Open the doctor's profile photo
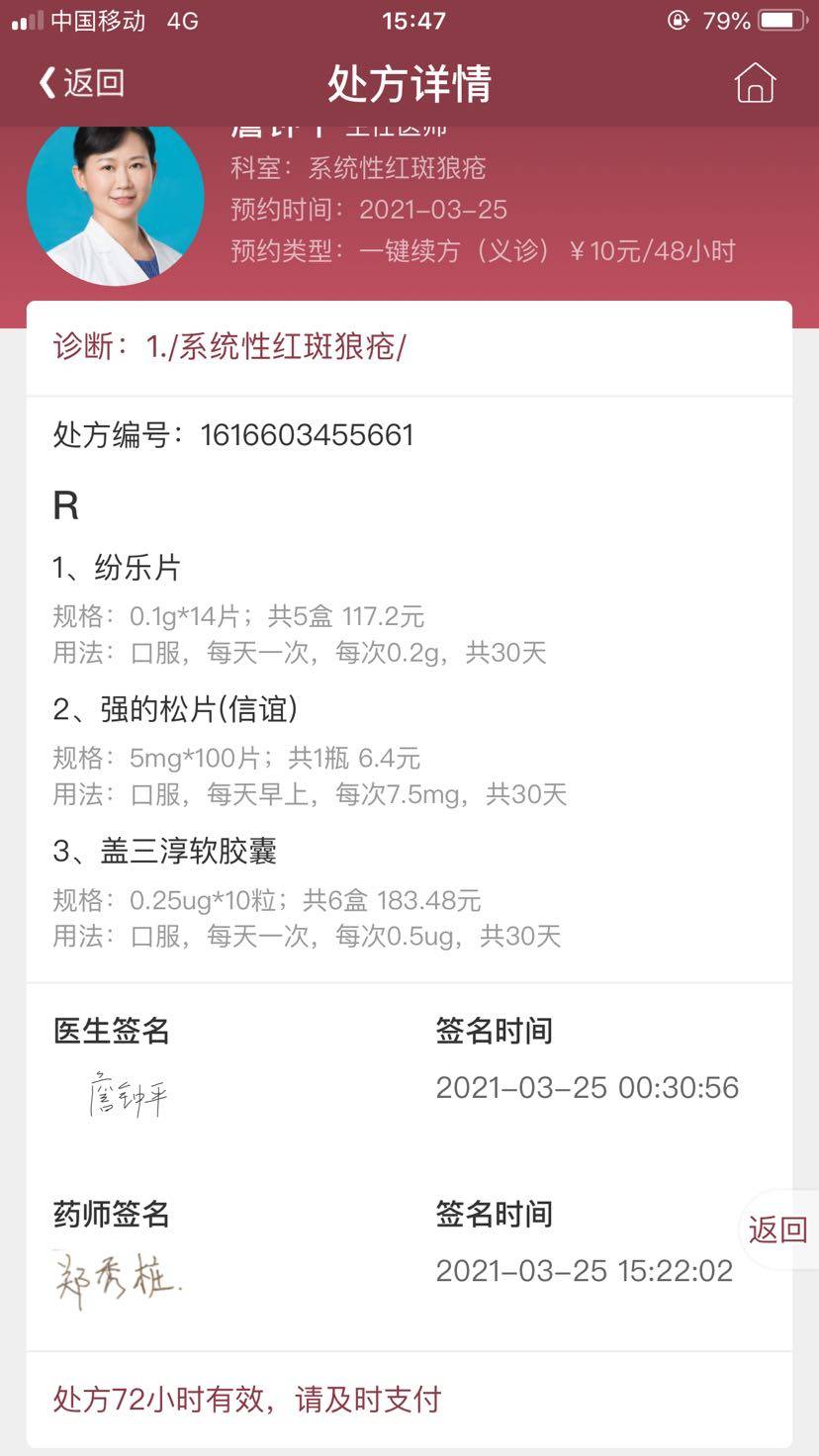The width and height of the screenshot is (819, 1456). pos(116,203)
